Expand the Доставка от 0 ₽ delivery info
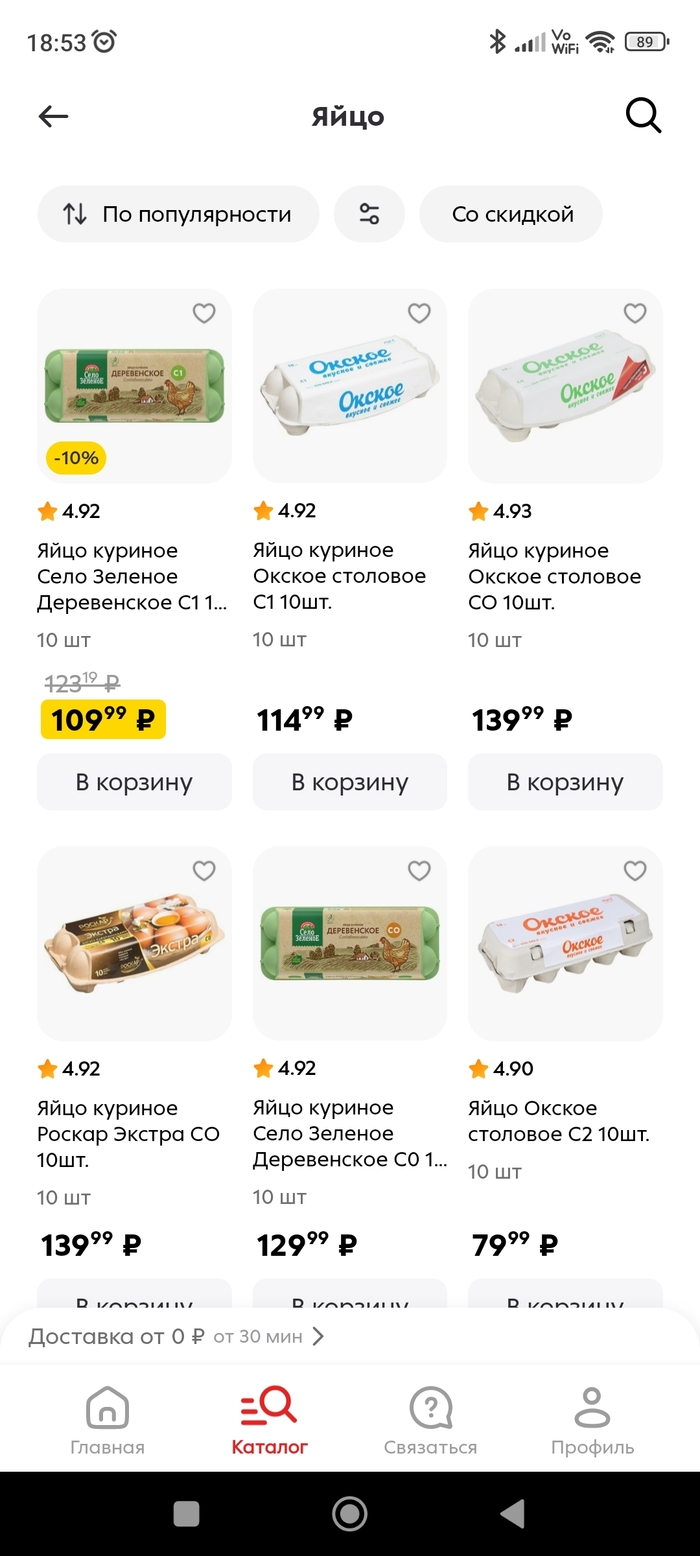 pyautogui.click(x=176, y=1337)
